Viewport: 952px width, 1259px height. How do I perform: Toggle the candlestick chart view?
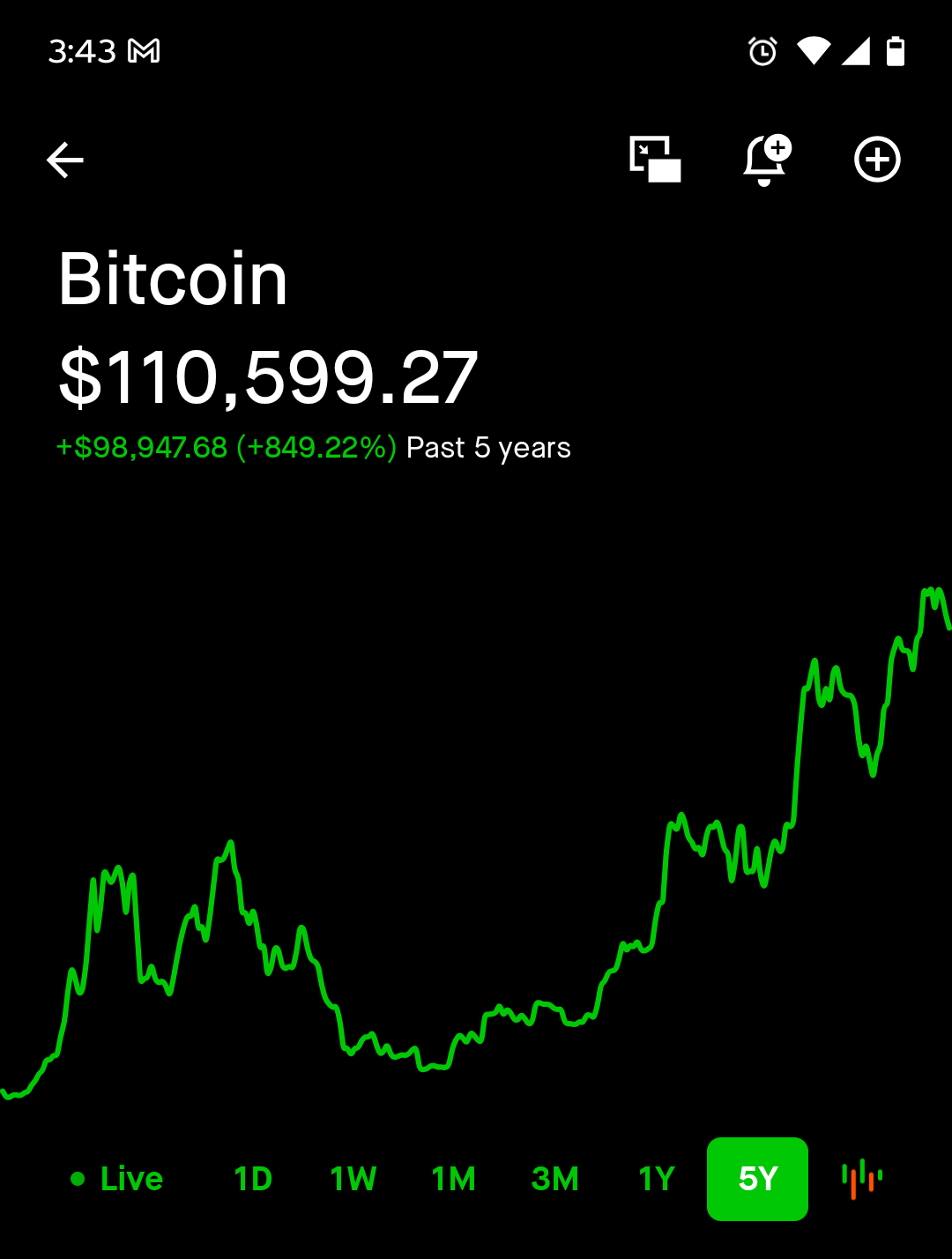pyautogui.click(x=861, y=1179)
